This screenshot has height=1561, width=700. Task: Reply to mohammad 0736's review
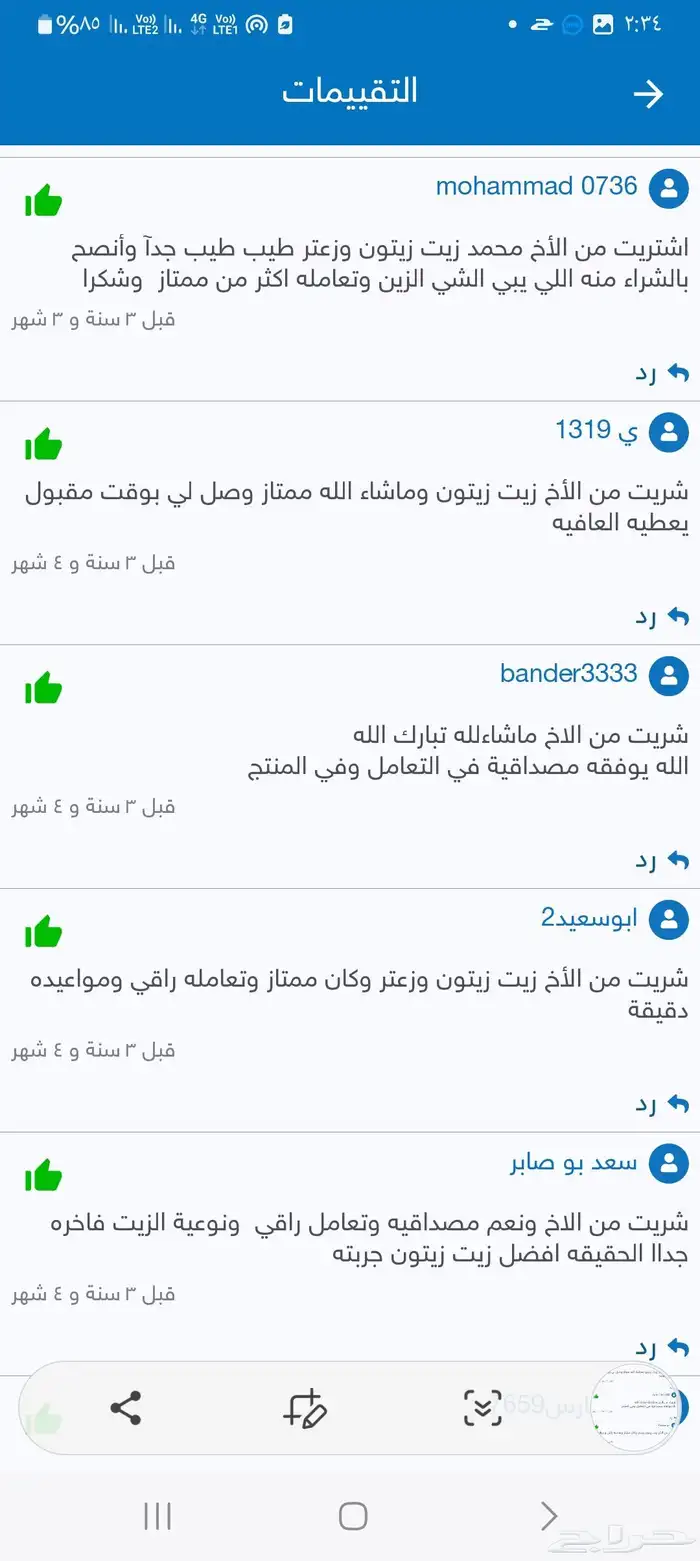pos(662,373)
